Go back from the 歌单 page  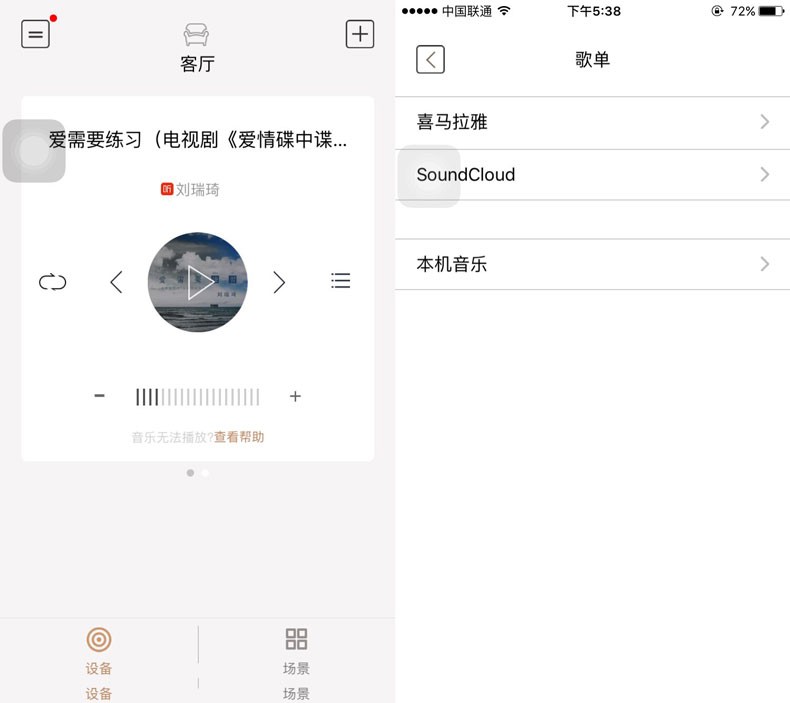click(x=430, y=60)
